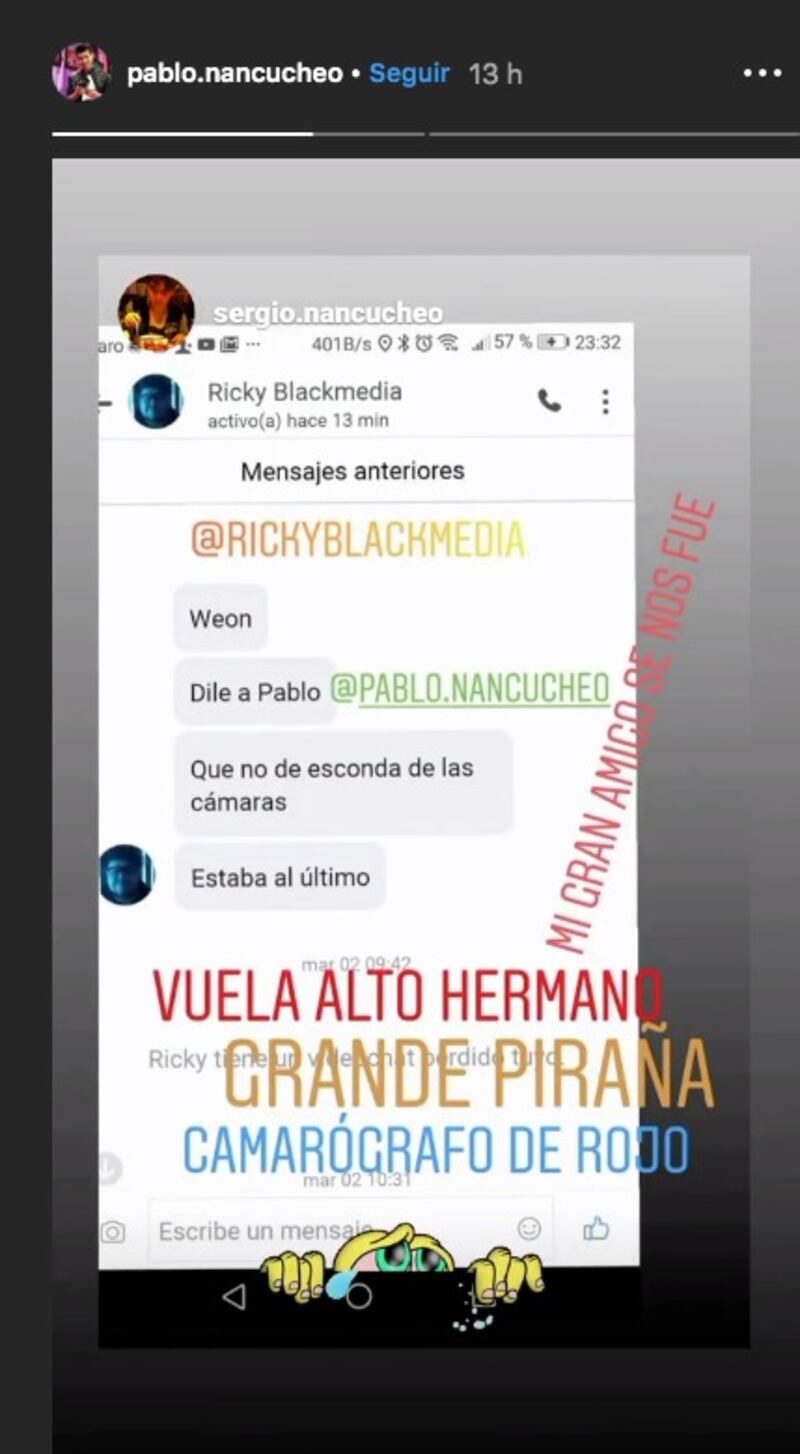Follow the account with Seguir

coord(409,74)
